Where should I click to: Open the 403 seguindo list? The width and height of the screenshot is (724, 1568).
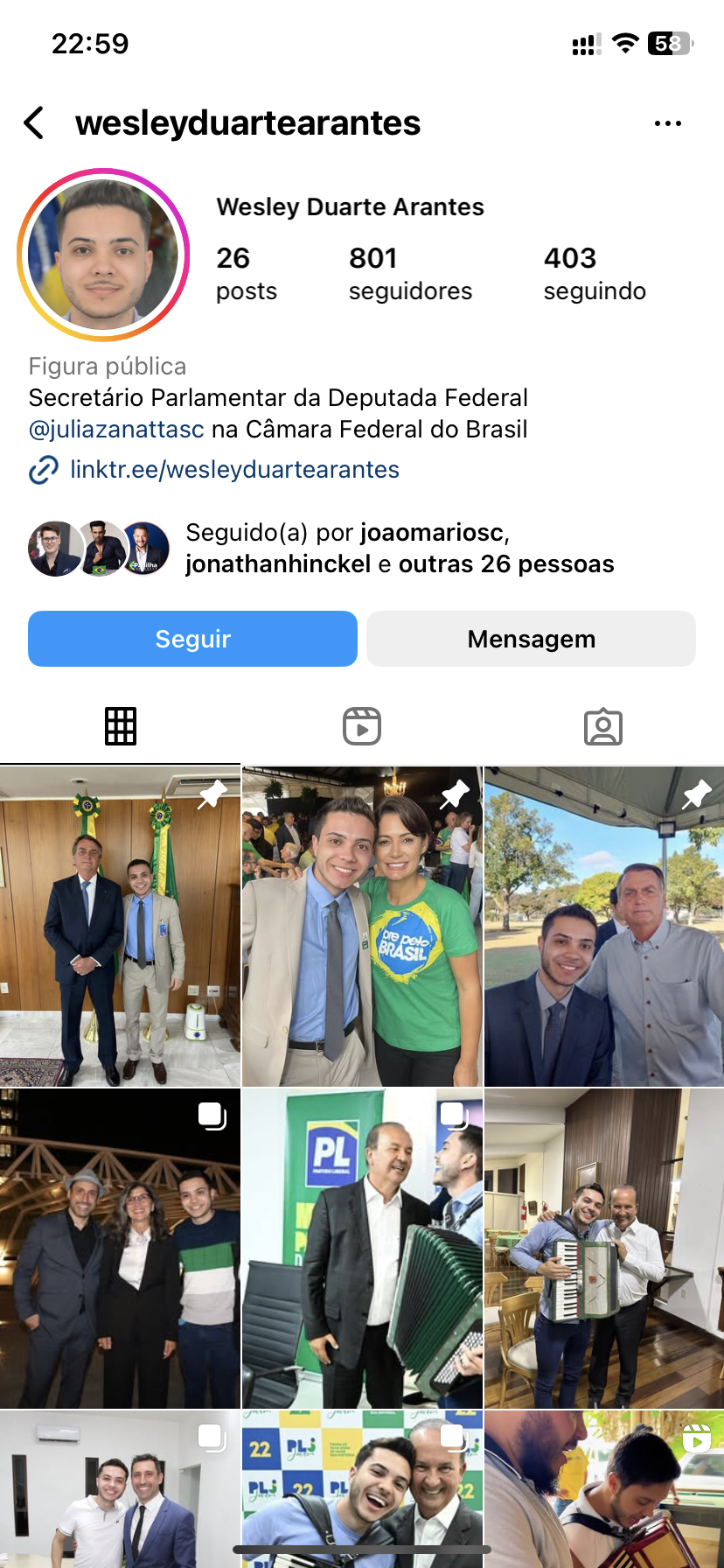click(594, 273)
